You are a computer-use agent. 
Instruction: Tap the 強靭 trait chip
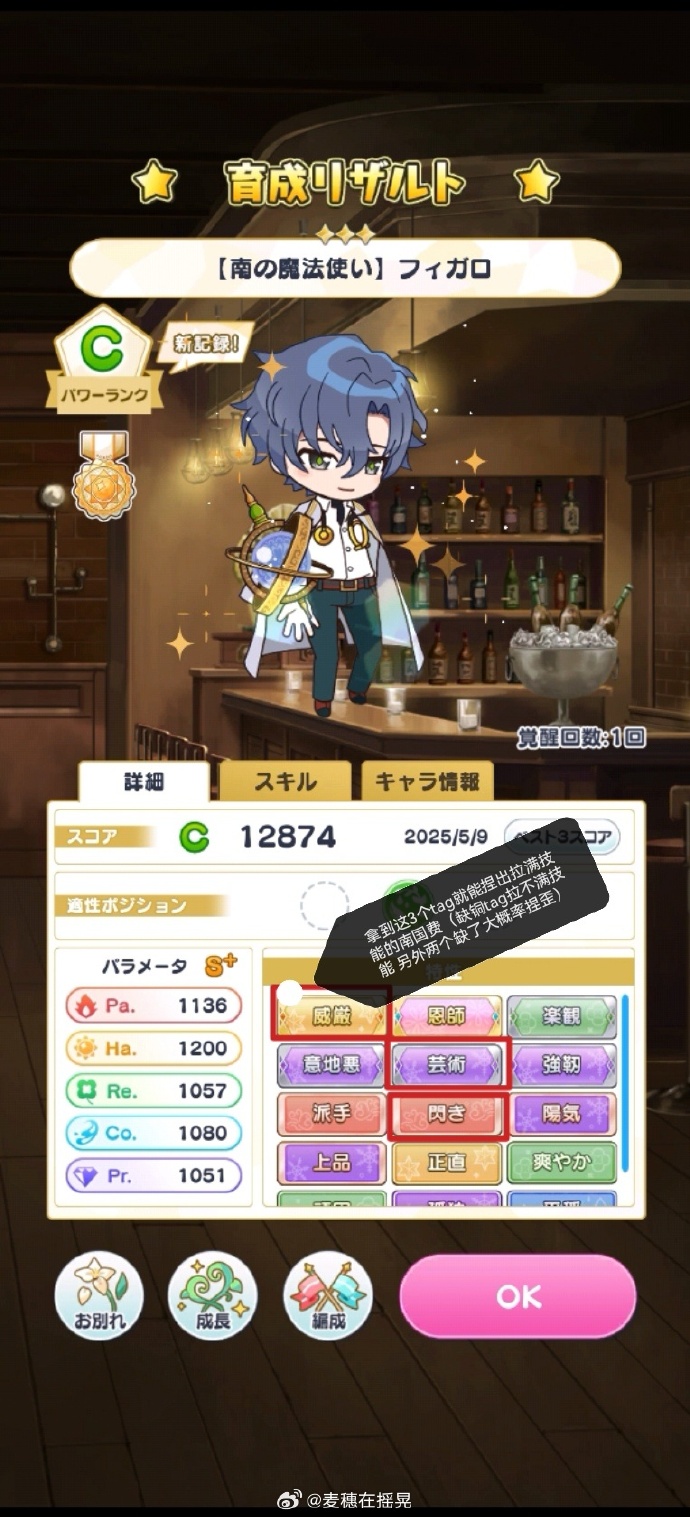click(561, 1066)
